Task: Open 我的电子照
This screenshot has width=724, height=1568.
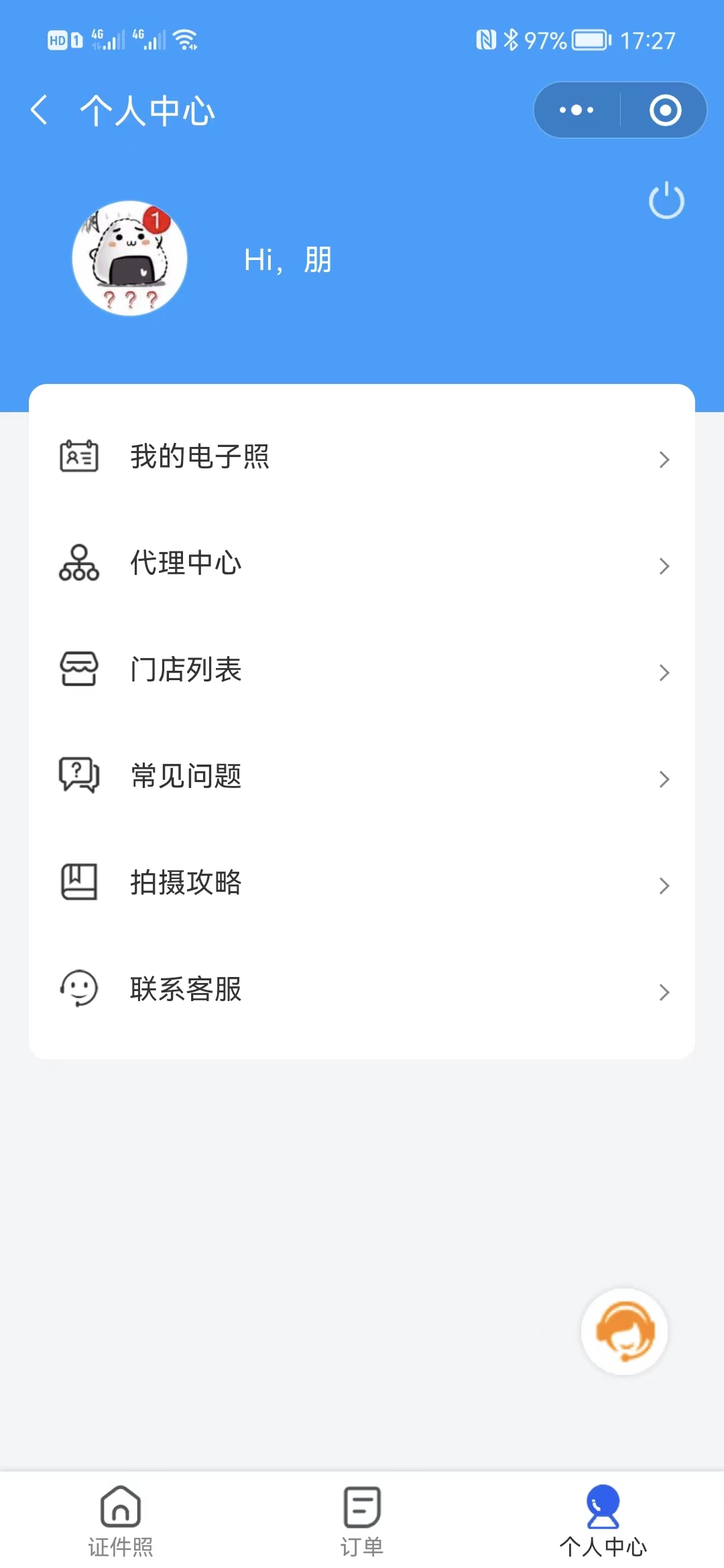Action: (362, 457)
